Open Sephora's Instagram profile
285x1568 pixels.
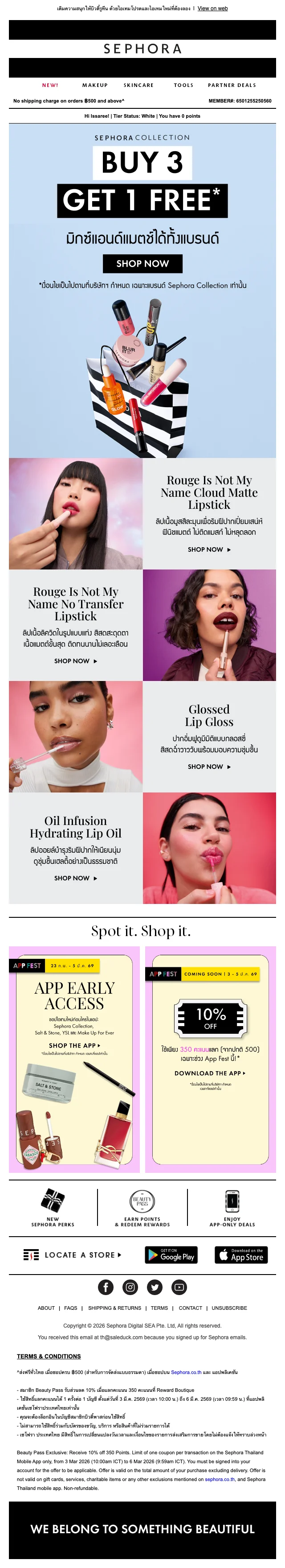point(130,1287)
